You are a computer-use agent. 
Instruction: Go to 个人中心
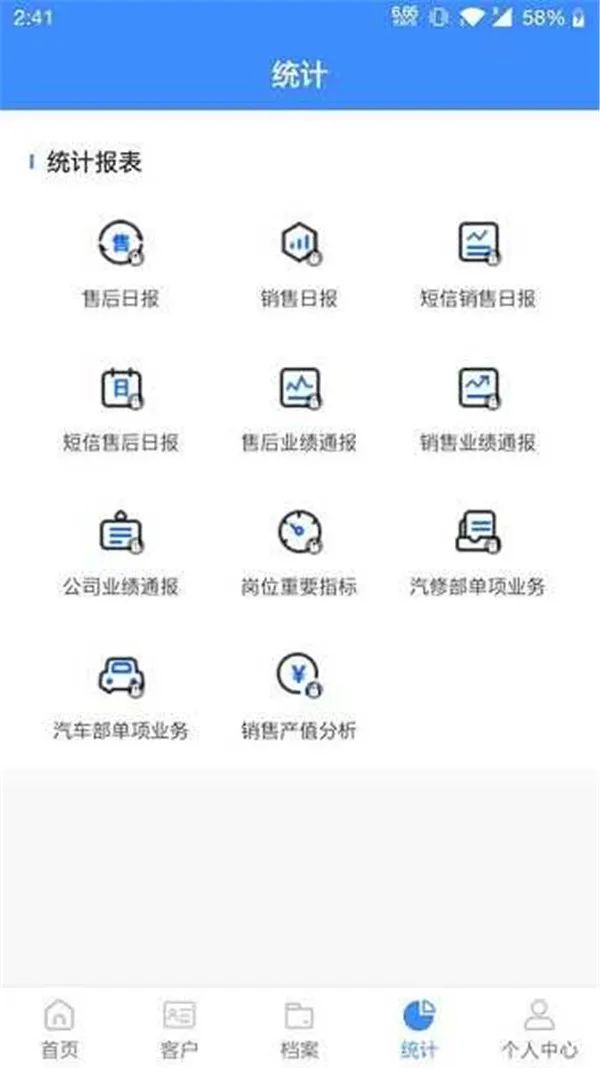(539, 1028)
